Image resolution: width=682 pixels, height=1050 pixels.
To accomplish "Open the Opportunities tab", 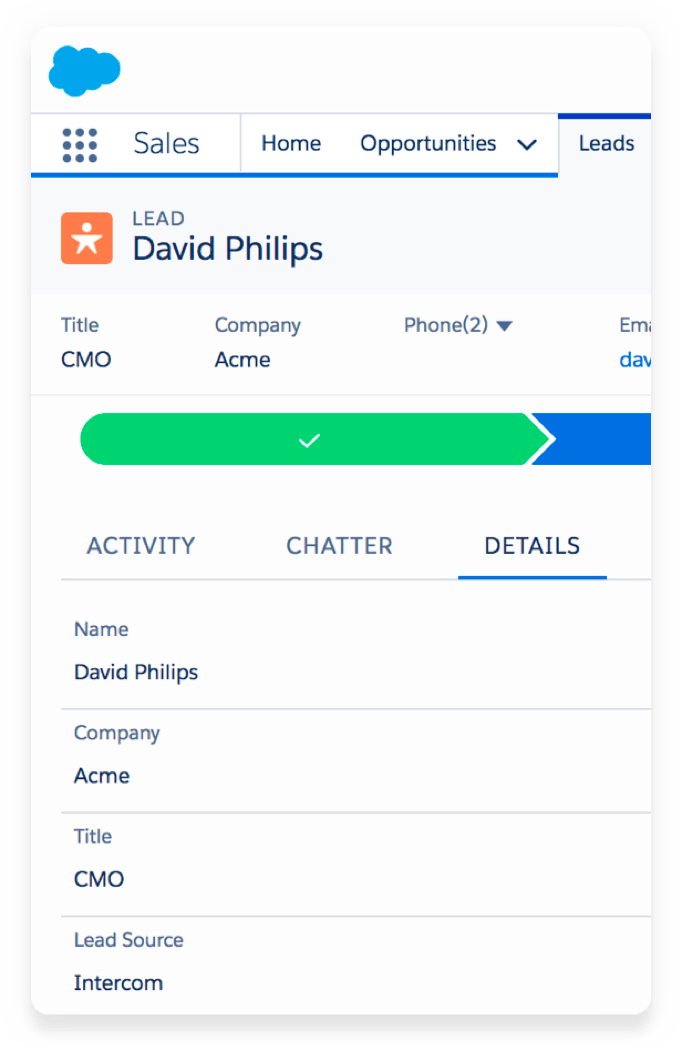I will pos(428,144).
